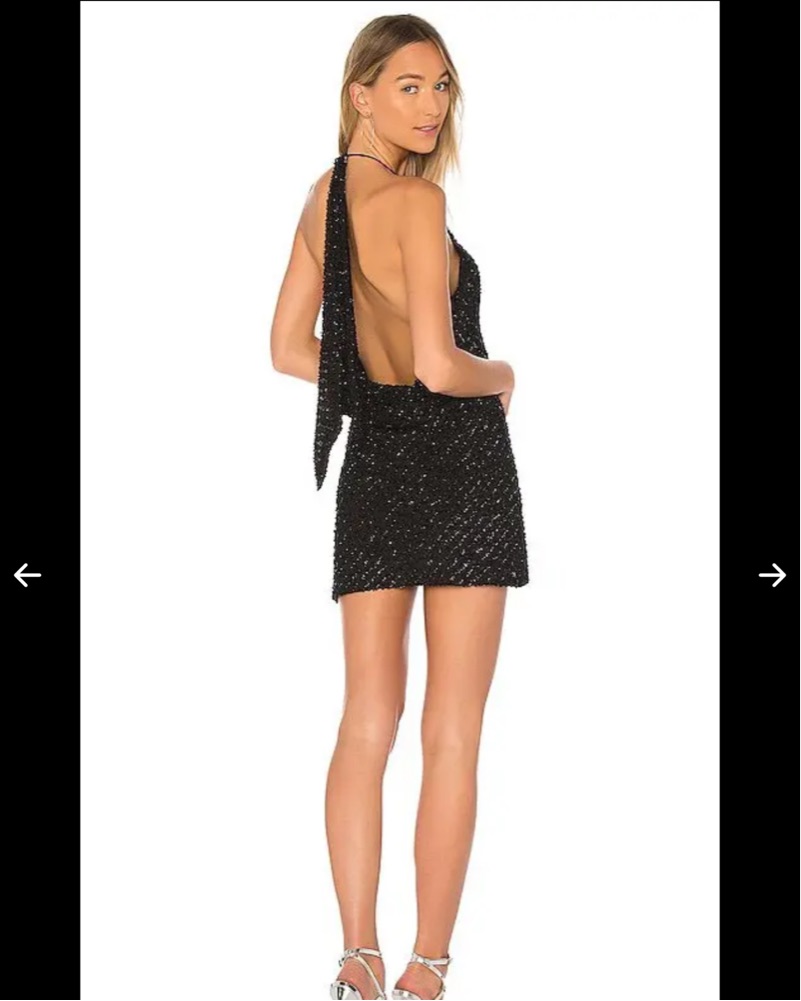Screen dimensions: 801x1001
Task: Go to the previous image
Action: pyautogui.click(x=27, y=575)
